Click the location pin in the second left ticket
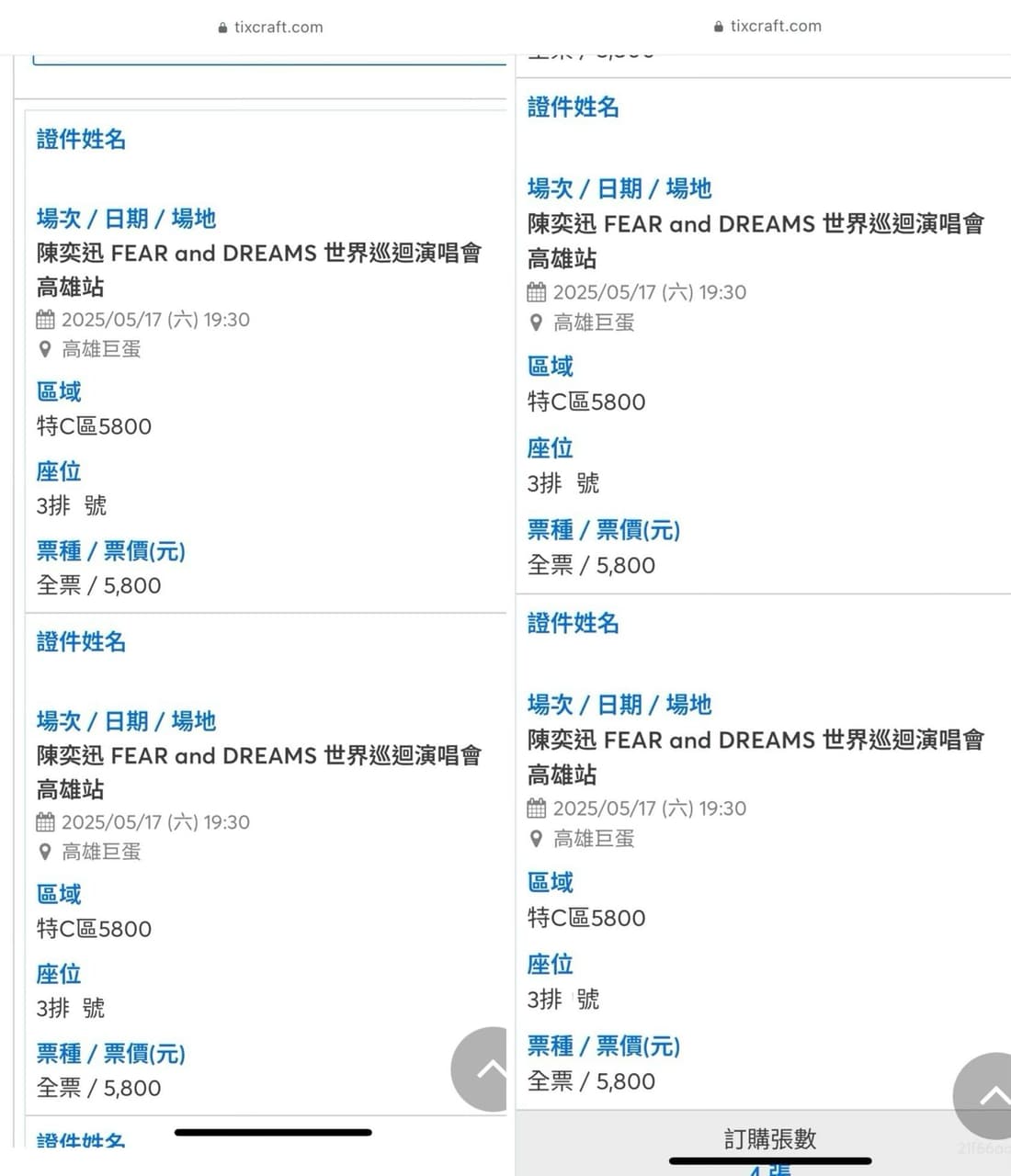The width and height of the screenshot is (1011, 1176). click(44, 852)
